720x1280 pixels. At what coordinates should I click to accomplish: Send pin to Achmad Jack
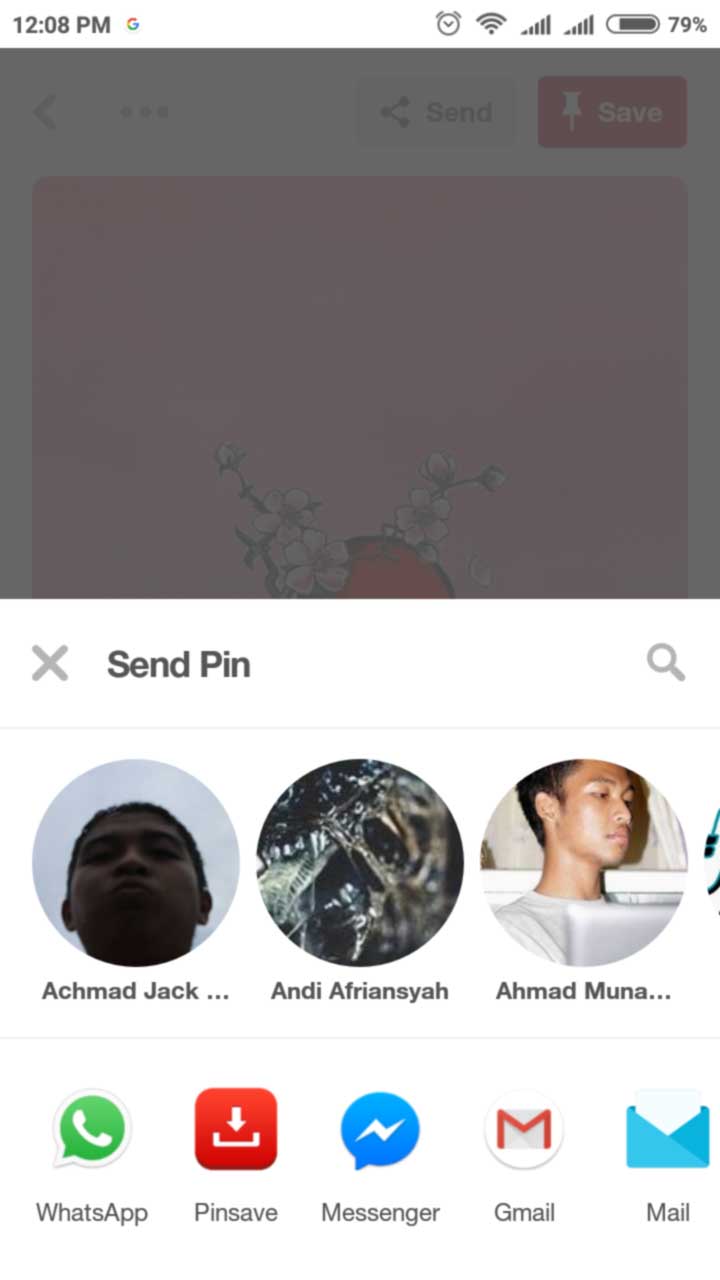[135, 862]
